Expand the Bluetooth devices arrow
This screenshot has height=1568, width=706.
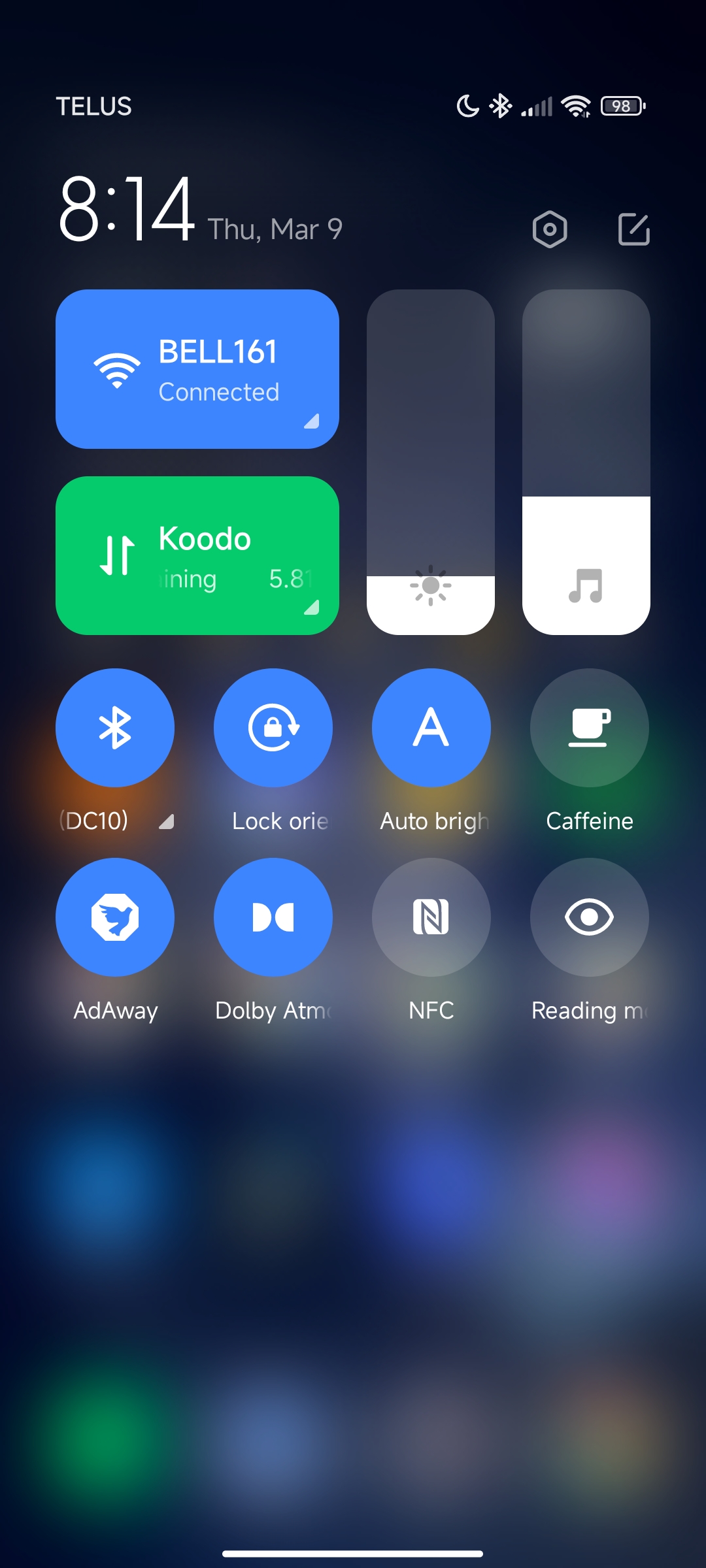click(x=167, y=822)
